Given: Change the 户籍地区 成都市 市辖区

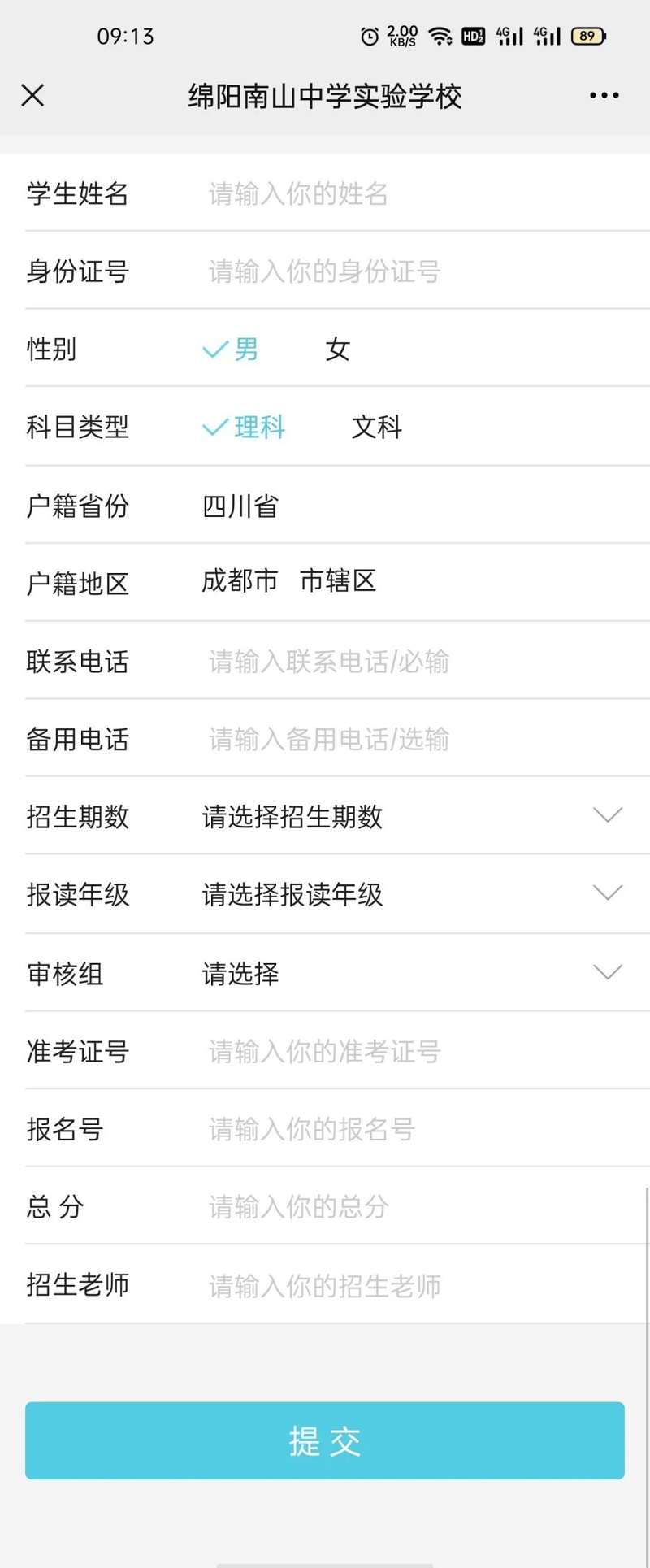Looking at the screenshot, I should pyautogui.click(x=288, y=581).
